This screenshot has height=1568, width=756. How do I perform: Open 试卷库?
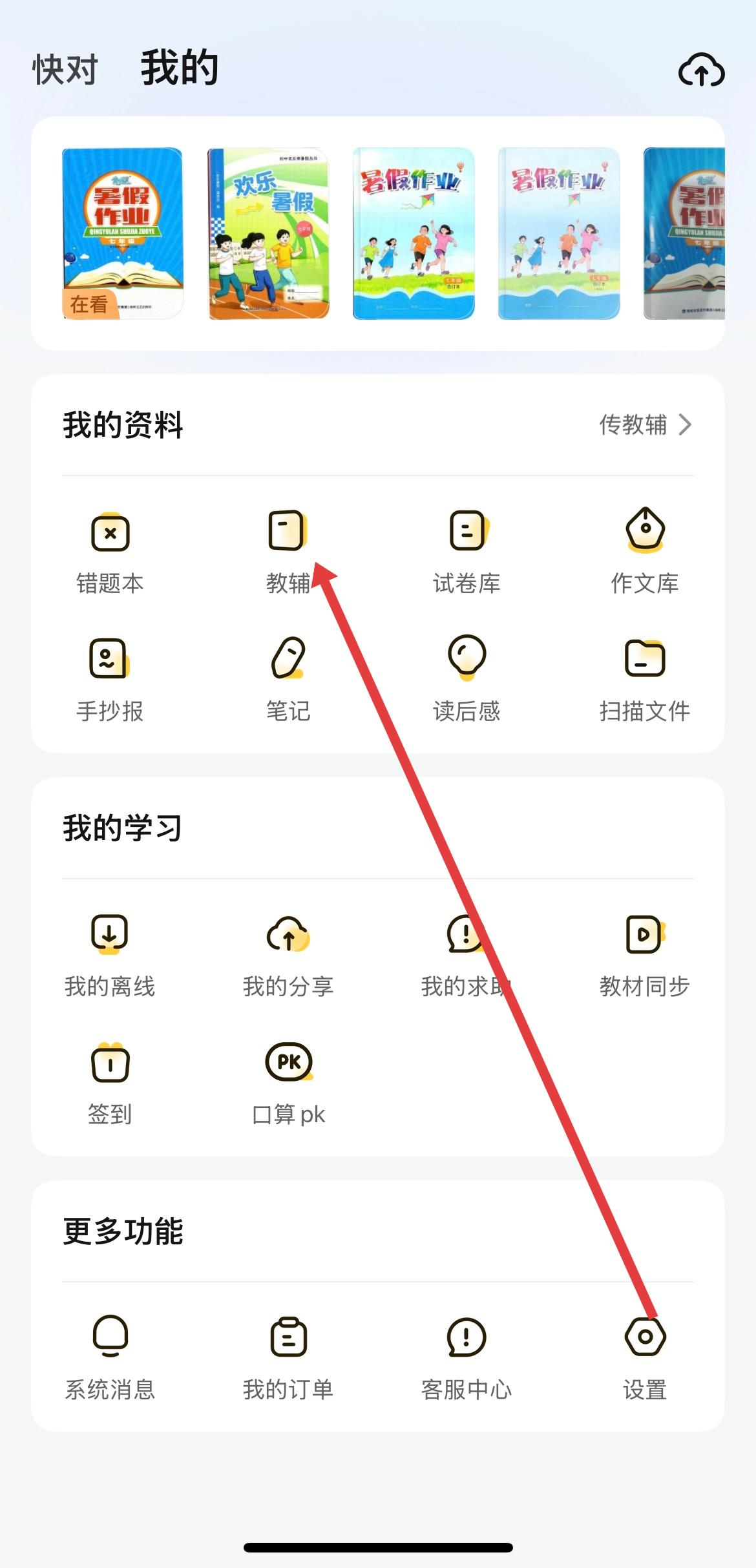(x=467, y=553)
